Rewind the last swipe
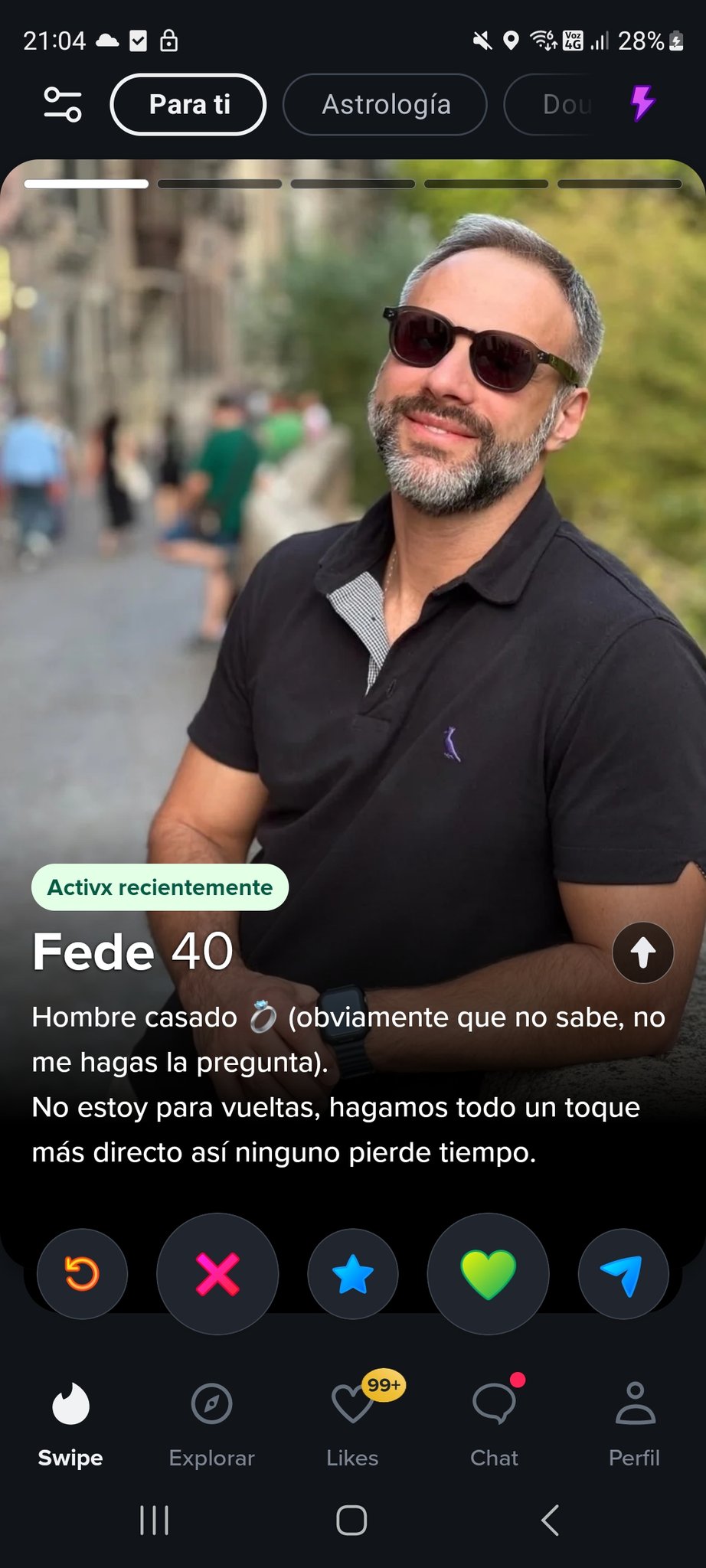 (82, 1274)
